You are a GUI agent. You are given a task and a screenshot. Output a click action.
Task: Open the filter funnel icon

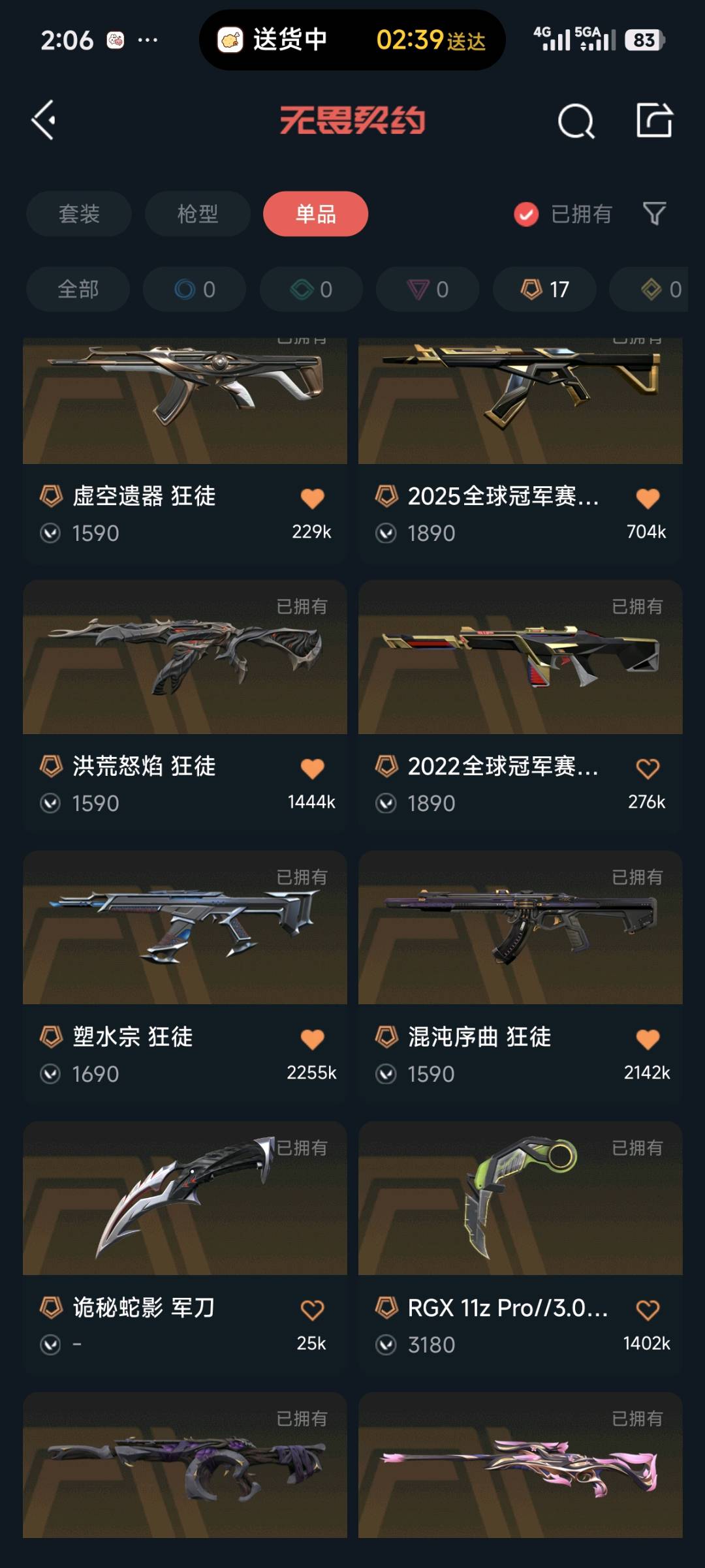[654, 213]
